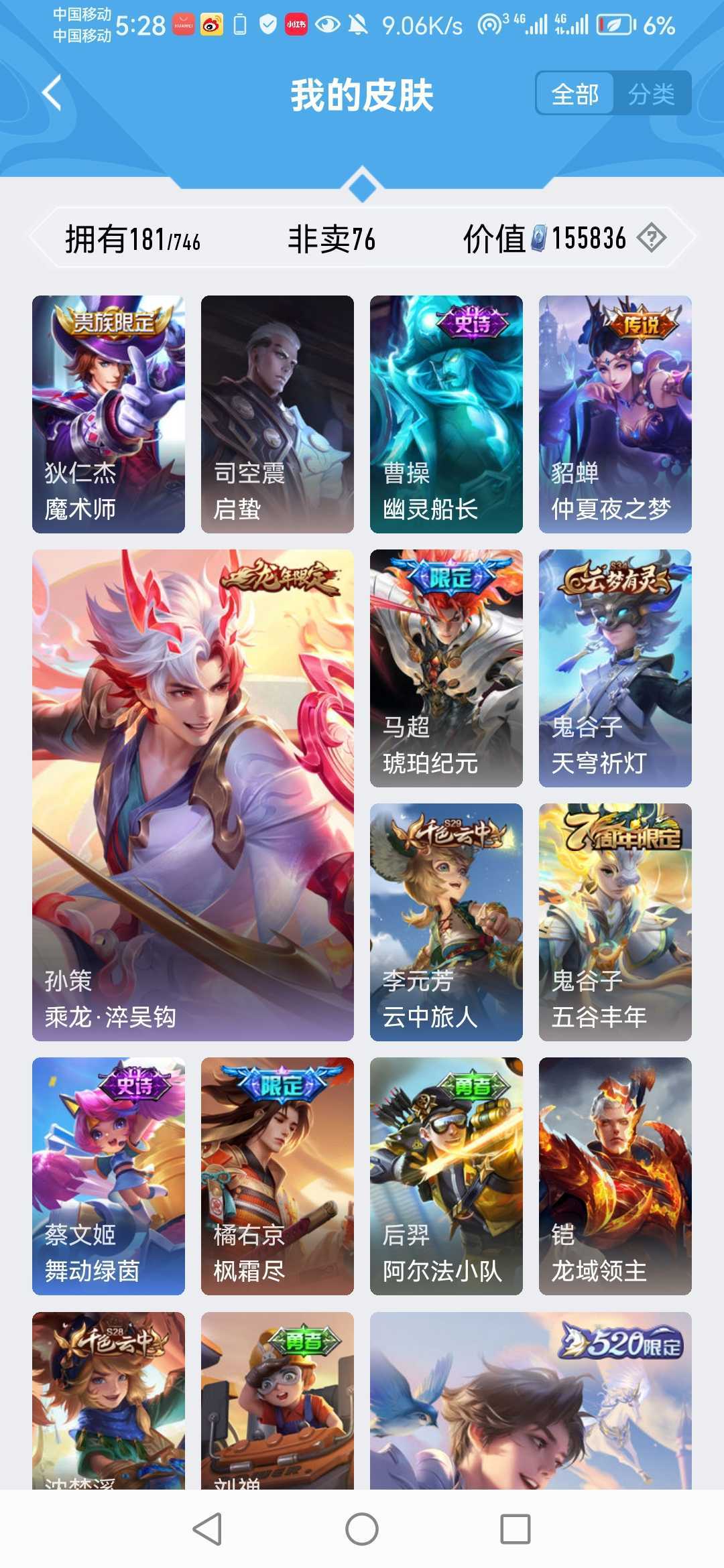Open recent apps via square button
The height and width of the screenshot is (1568, 724).
point(516,1529)
